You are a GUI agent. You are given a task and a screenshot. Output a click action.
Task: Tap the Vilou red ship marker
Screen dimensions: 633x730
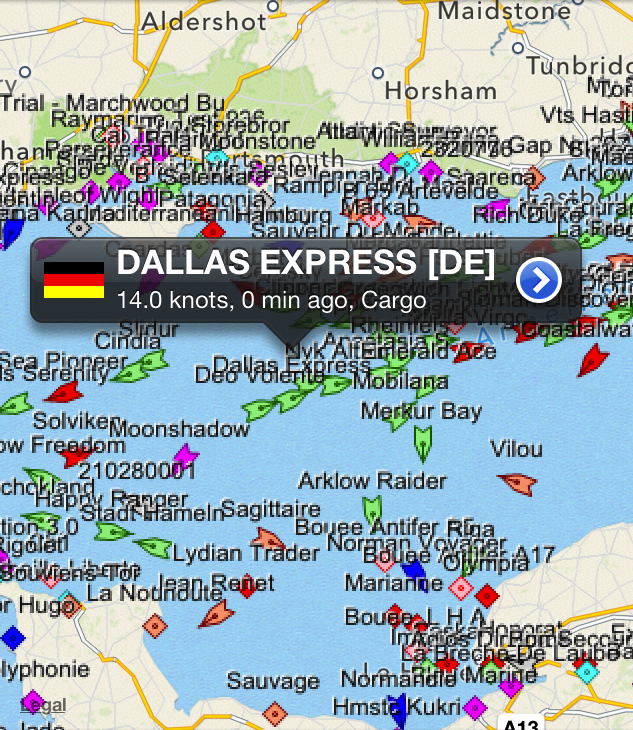[x=517, y=483]
